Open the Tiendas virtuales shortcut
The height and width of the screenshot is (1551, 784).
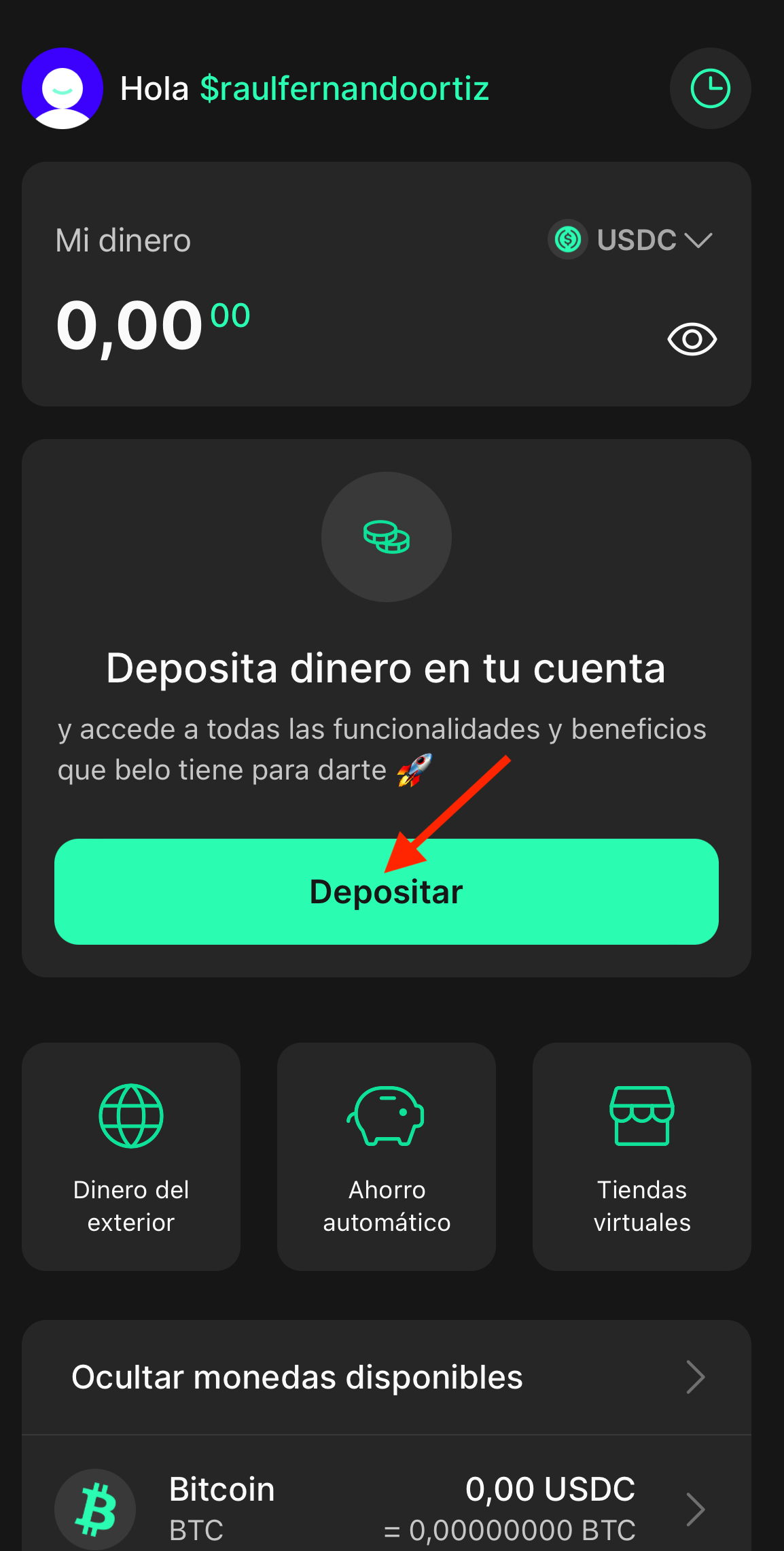coord(641,1155)
